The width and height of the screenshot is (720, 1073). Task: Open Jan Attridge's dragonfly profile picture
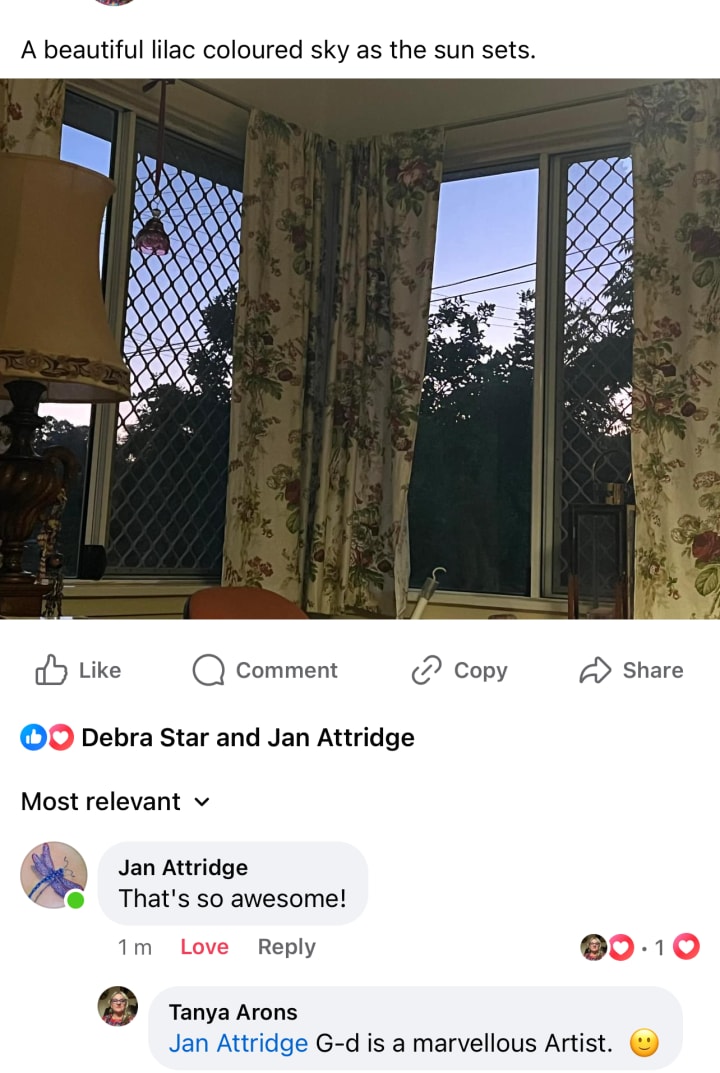point(53,875)
